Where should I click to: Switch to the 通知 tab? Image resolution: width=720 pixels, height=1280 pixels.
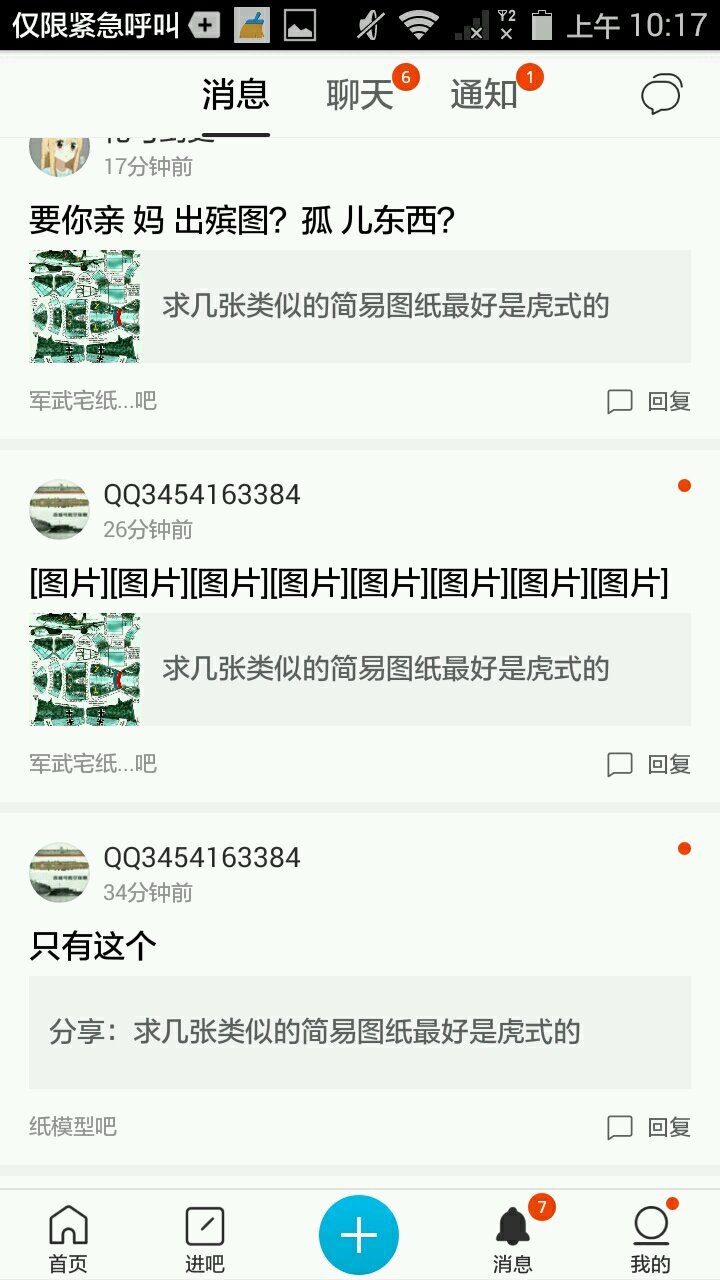tap(484, 95)
